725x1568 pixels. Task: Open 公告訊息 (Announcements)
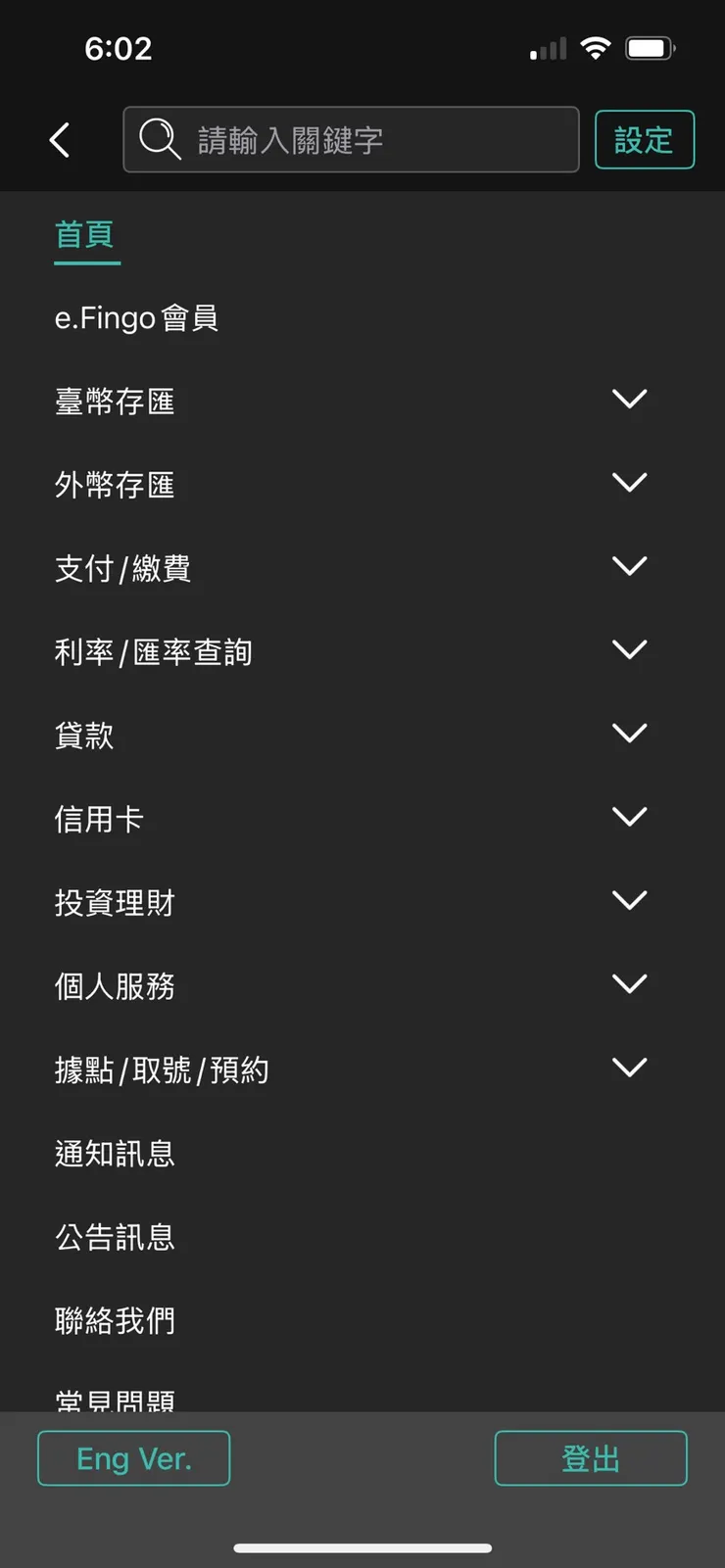coord(116,1237)
